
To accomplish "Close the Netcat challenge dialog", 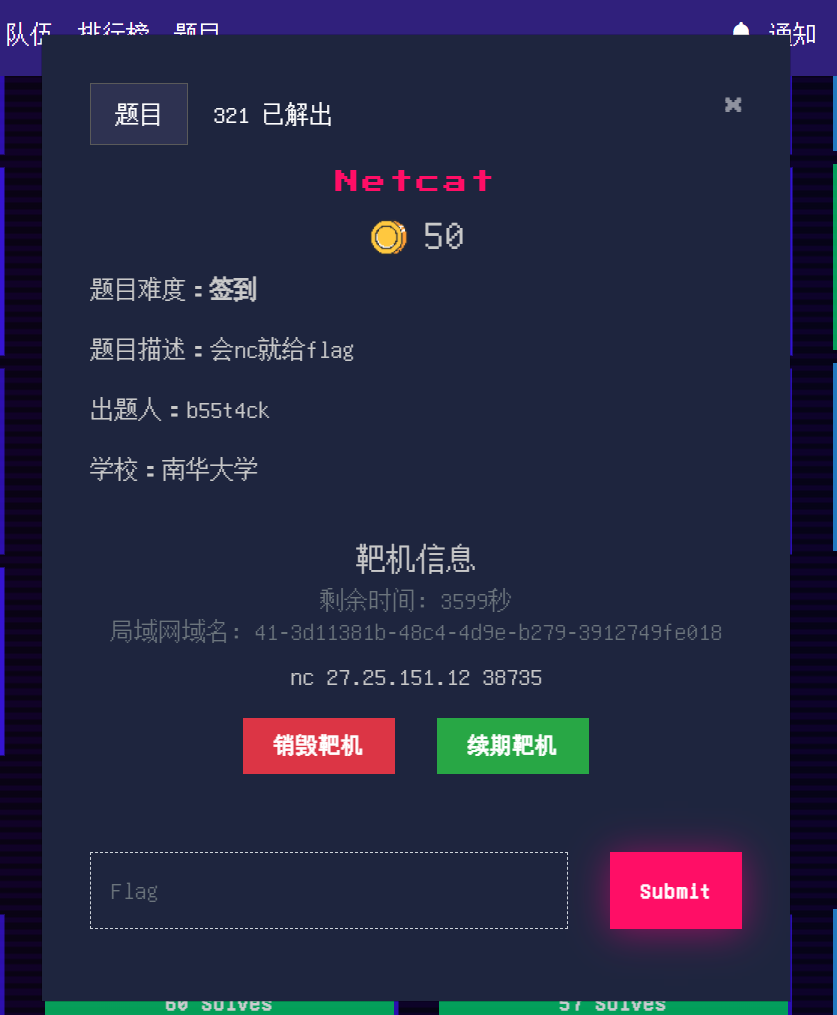I will tap(733, 105).
